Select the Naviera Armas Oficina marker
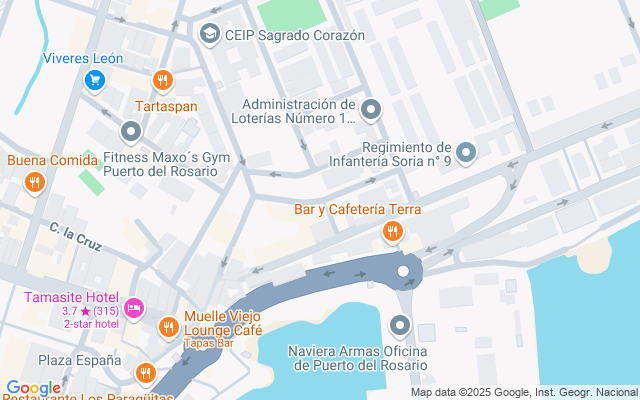The height and width of the screenshot is (400, 640). (x=400, y=326)
